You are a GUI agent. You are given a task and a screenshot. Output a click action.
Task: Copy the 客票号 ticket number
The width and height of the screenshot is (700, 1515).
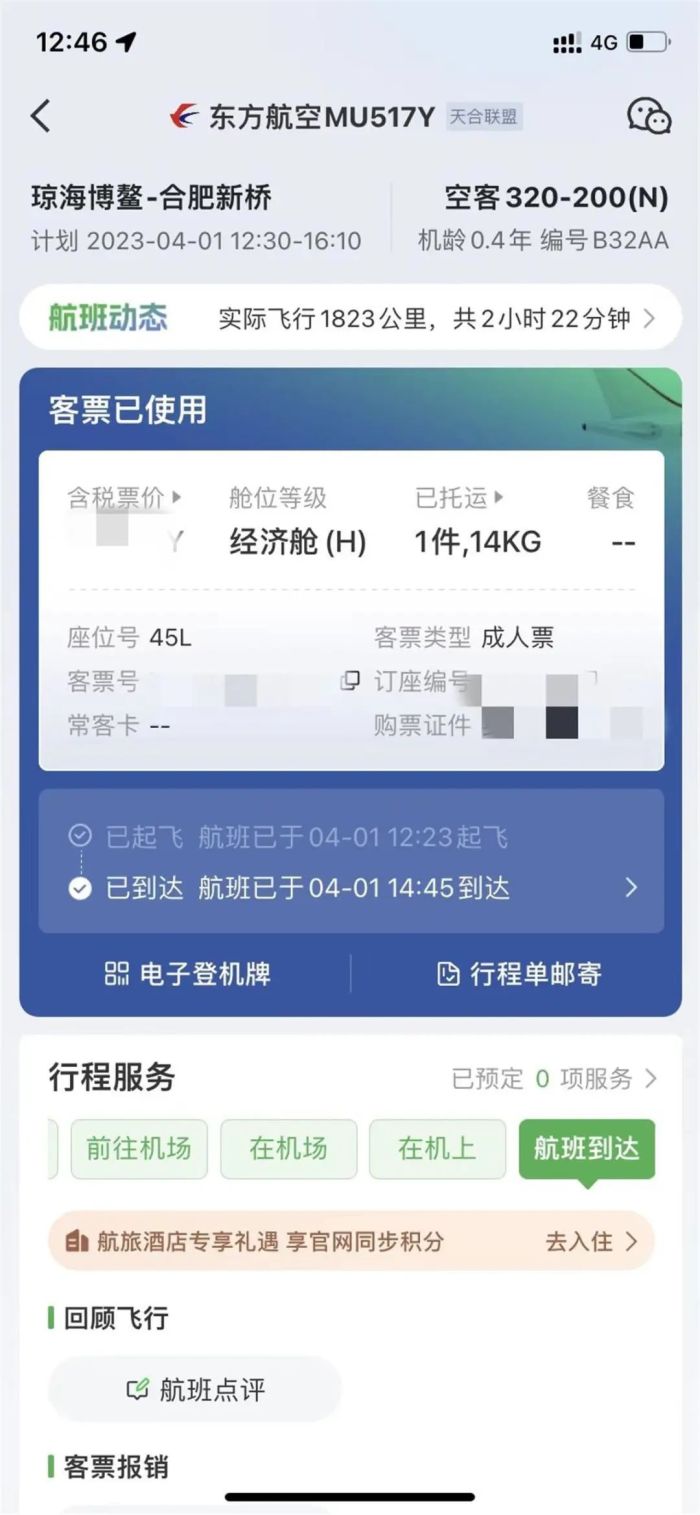[x=350, y=681]
